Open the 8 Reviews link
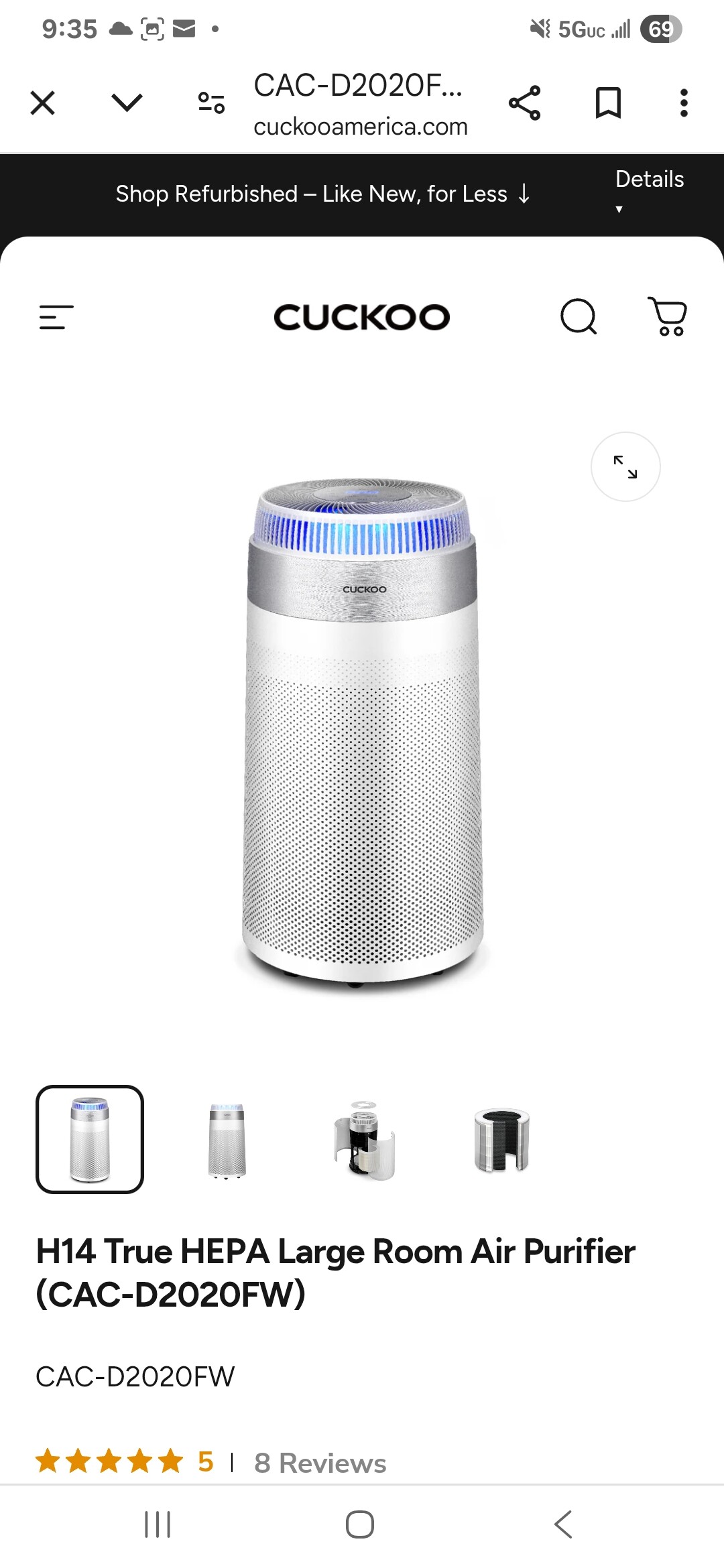 (x=320, y=1463)
